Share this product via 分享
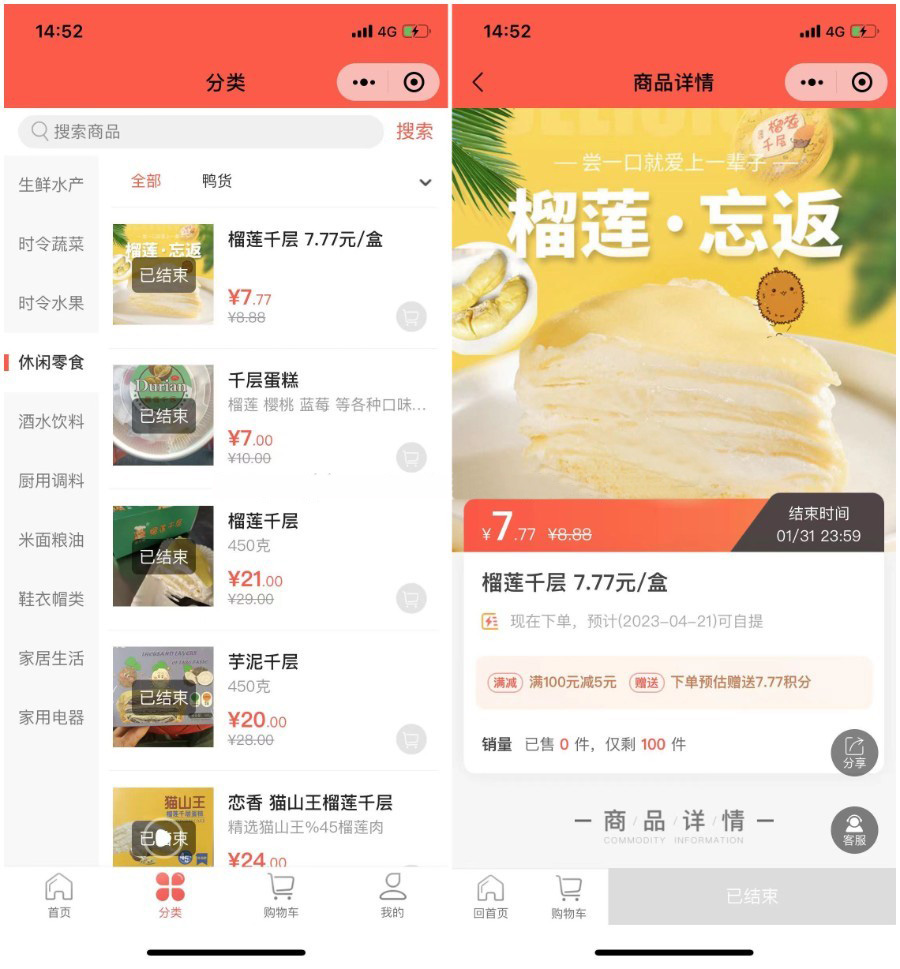This screenshot has height=969, width=900. [854, 752]
